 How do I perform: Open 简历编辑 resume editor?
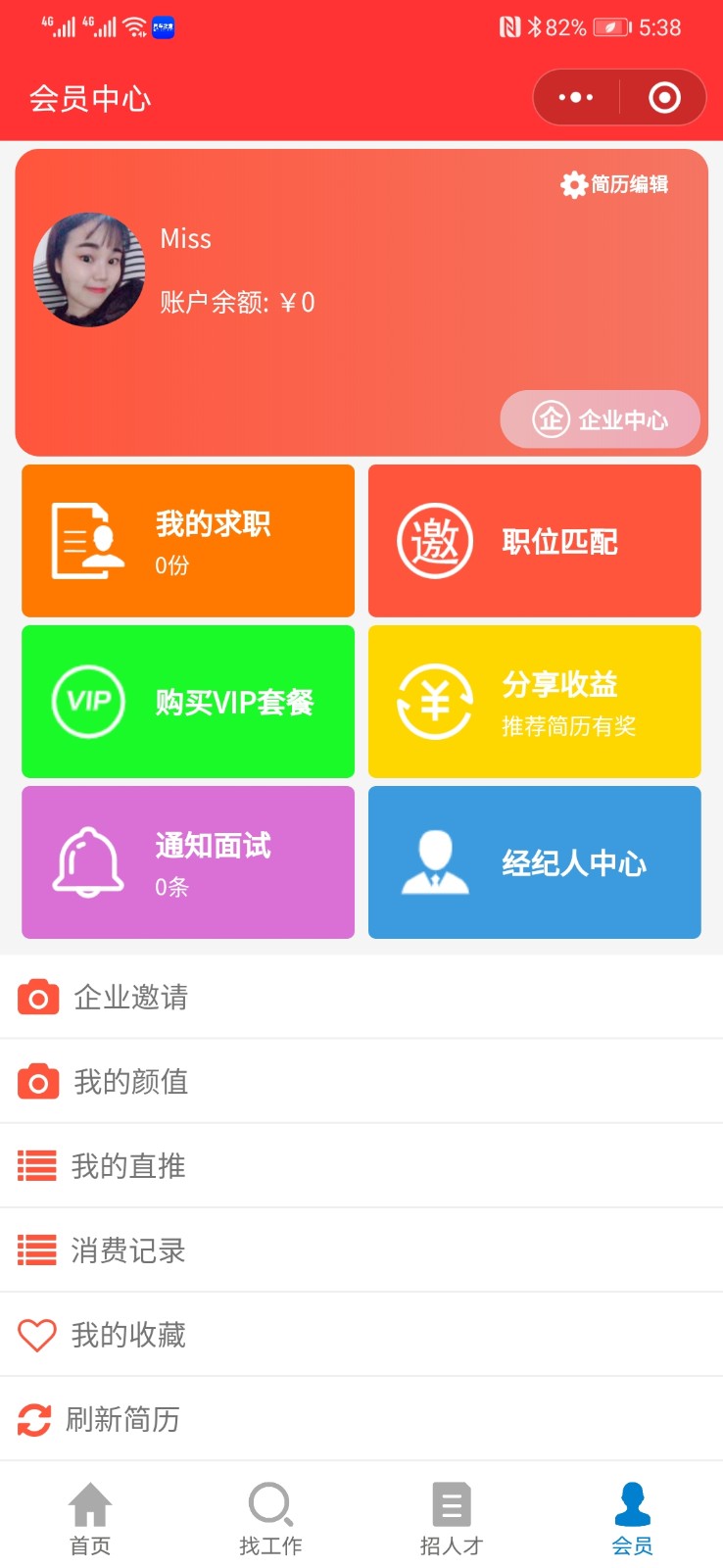[x=614, y=183]
